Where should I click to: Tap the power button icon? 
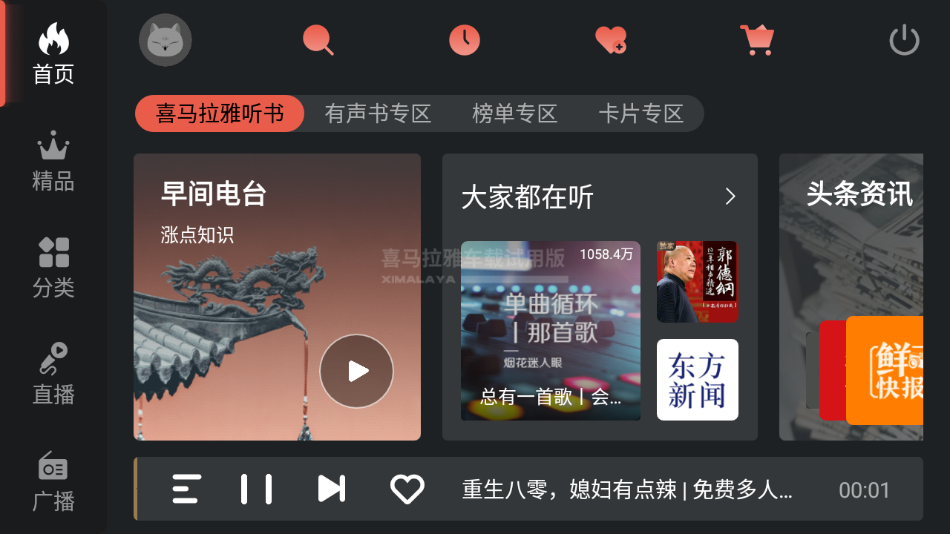click(904, 41)
